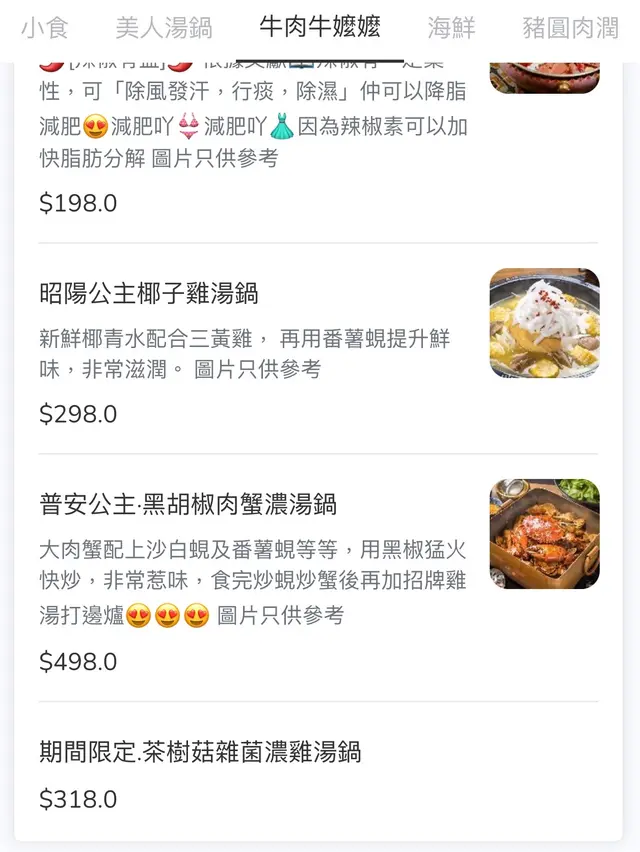The image size is (640, 852).
Task: Switch to the 美人湯鍋 category tab
Action: click(x=163, y=27)
